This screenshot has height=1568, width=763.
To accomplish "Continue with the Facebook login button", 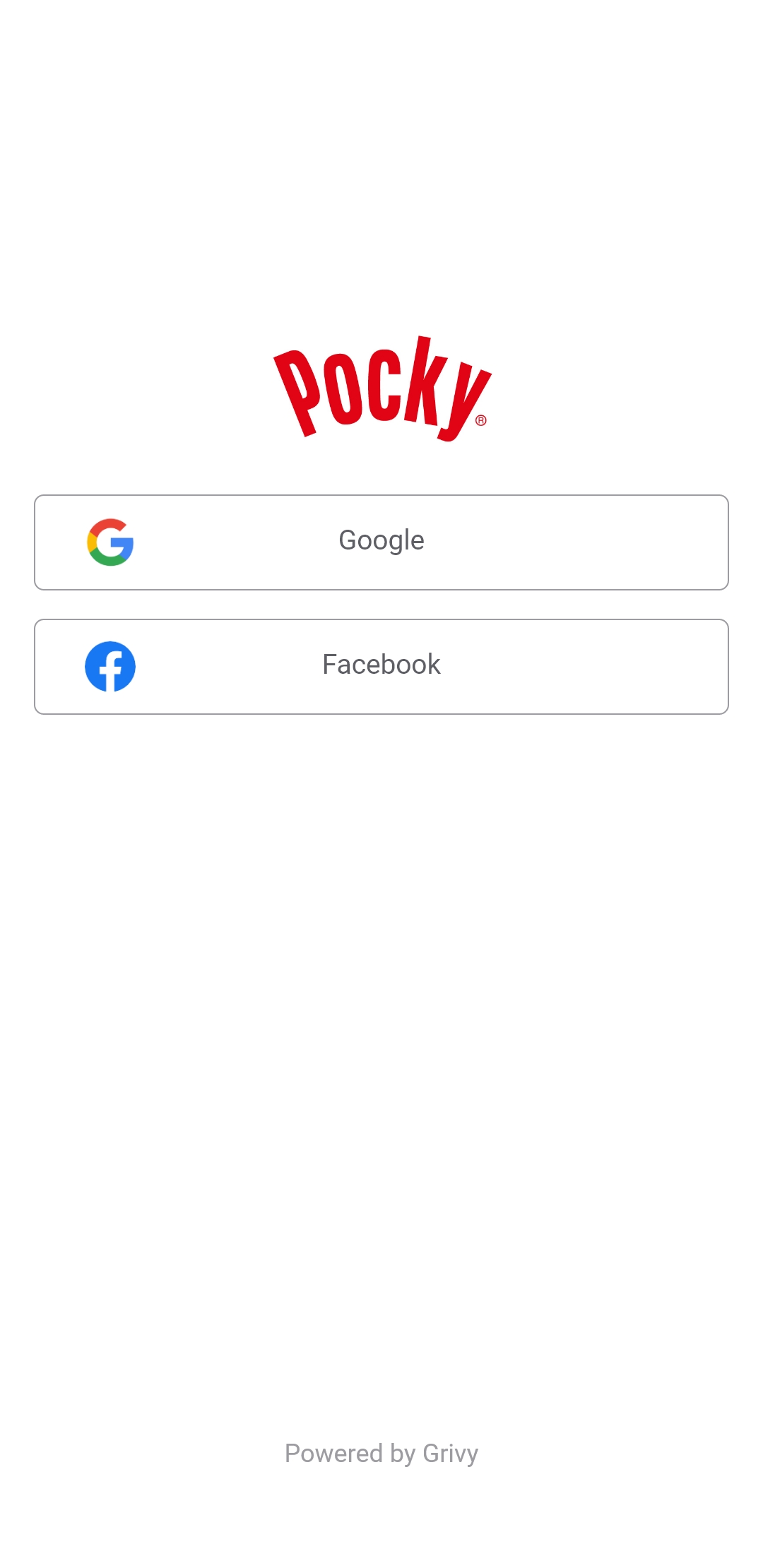I will click(381, 667).
